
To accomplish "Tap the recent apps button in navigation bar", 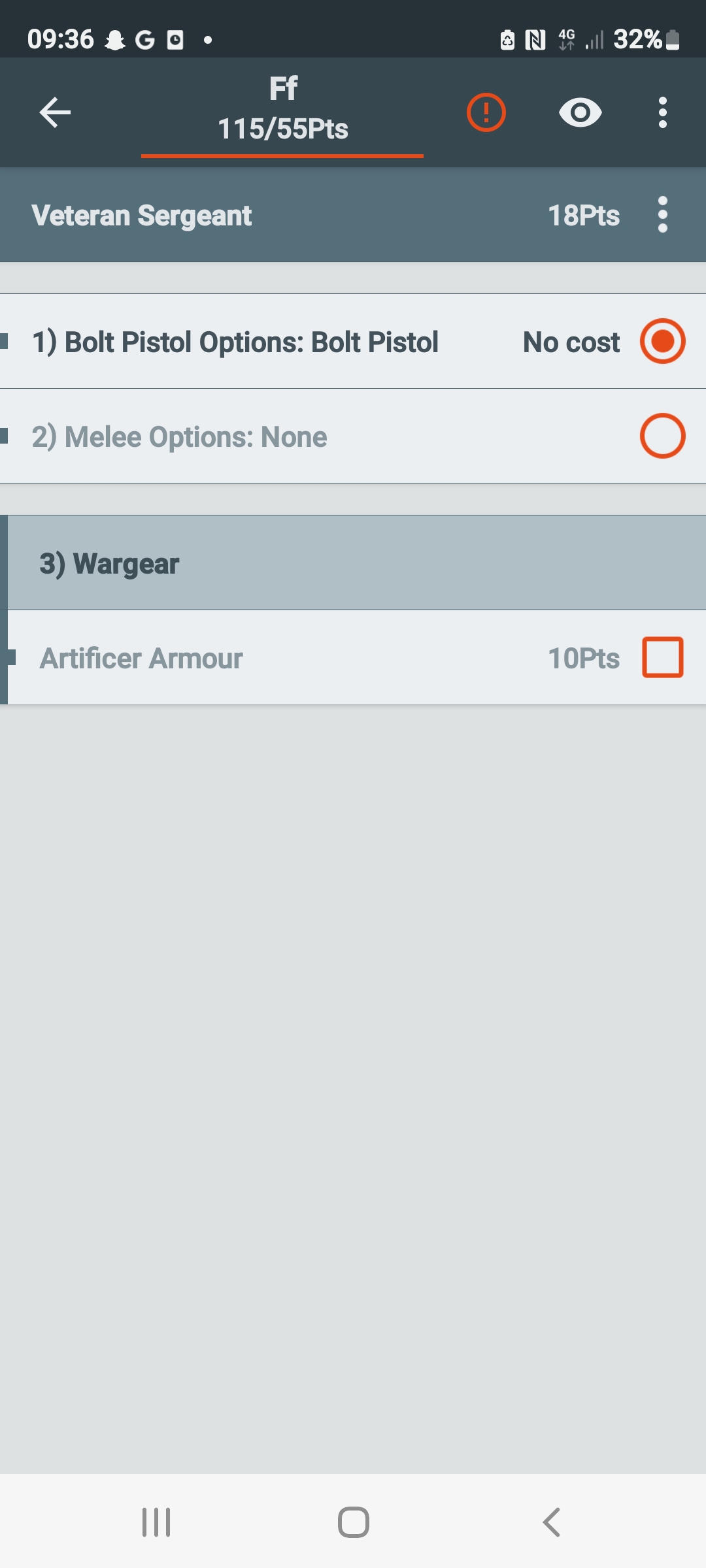I will pyautogui.click(x=155, y=1521).
